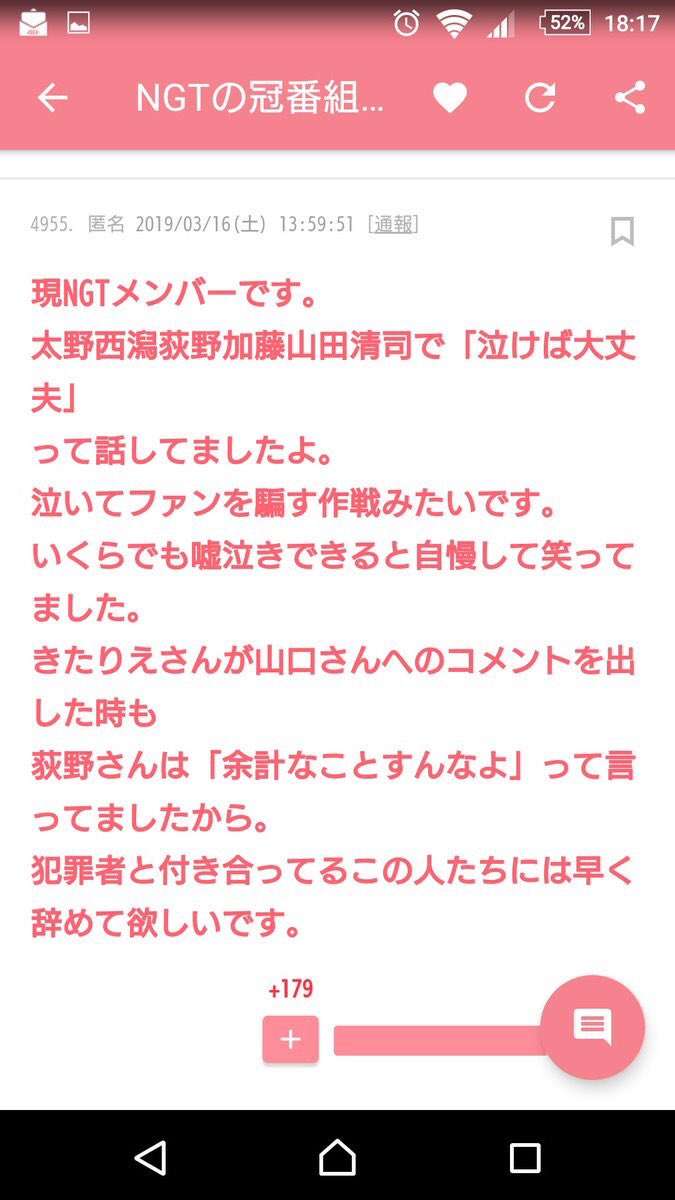The width and height of the screenshot is (675, 1200).
Task: Favorite this thread with the heart icon
Action: click(x=450, y=98)
